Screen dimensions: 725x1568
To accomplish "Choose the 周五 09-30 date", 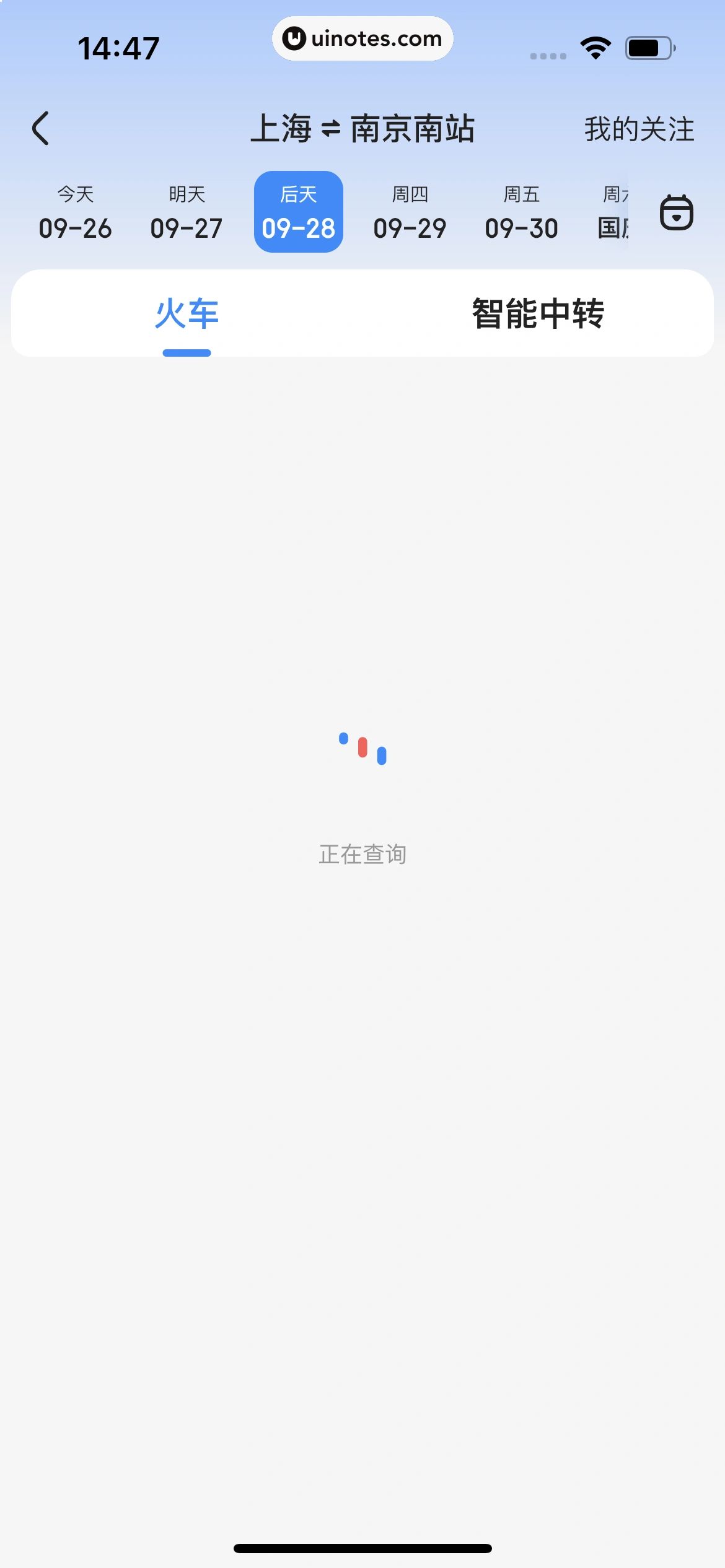I will click(x=521, y=212).
